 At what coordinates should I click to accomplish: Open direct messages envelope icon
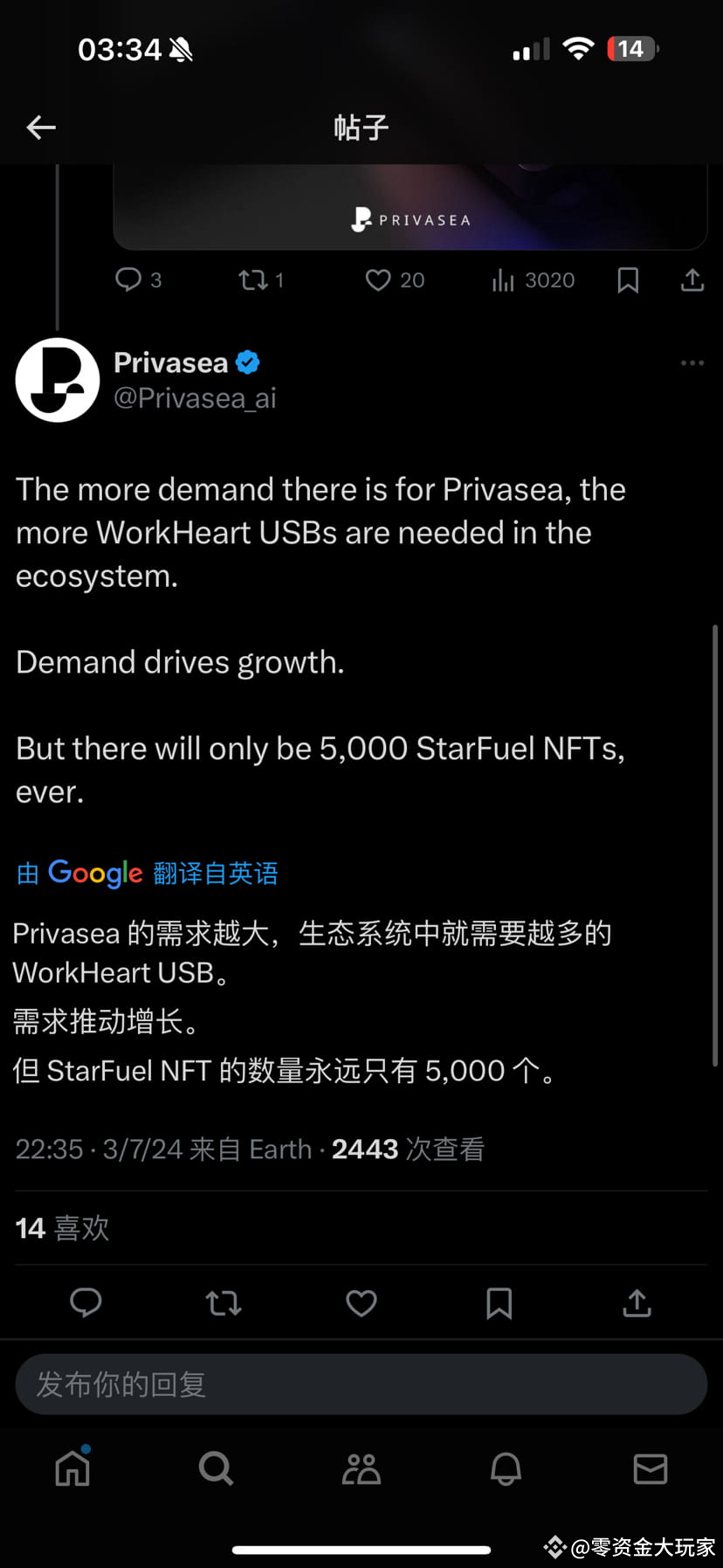tap(650, 1468)
